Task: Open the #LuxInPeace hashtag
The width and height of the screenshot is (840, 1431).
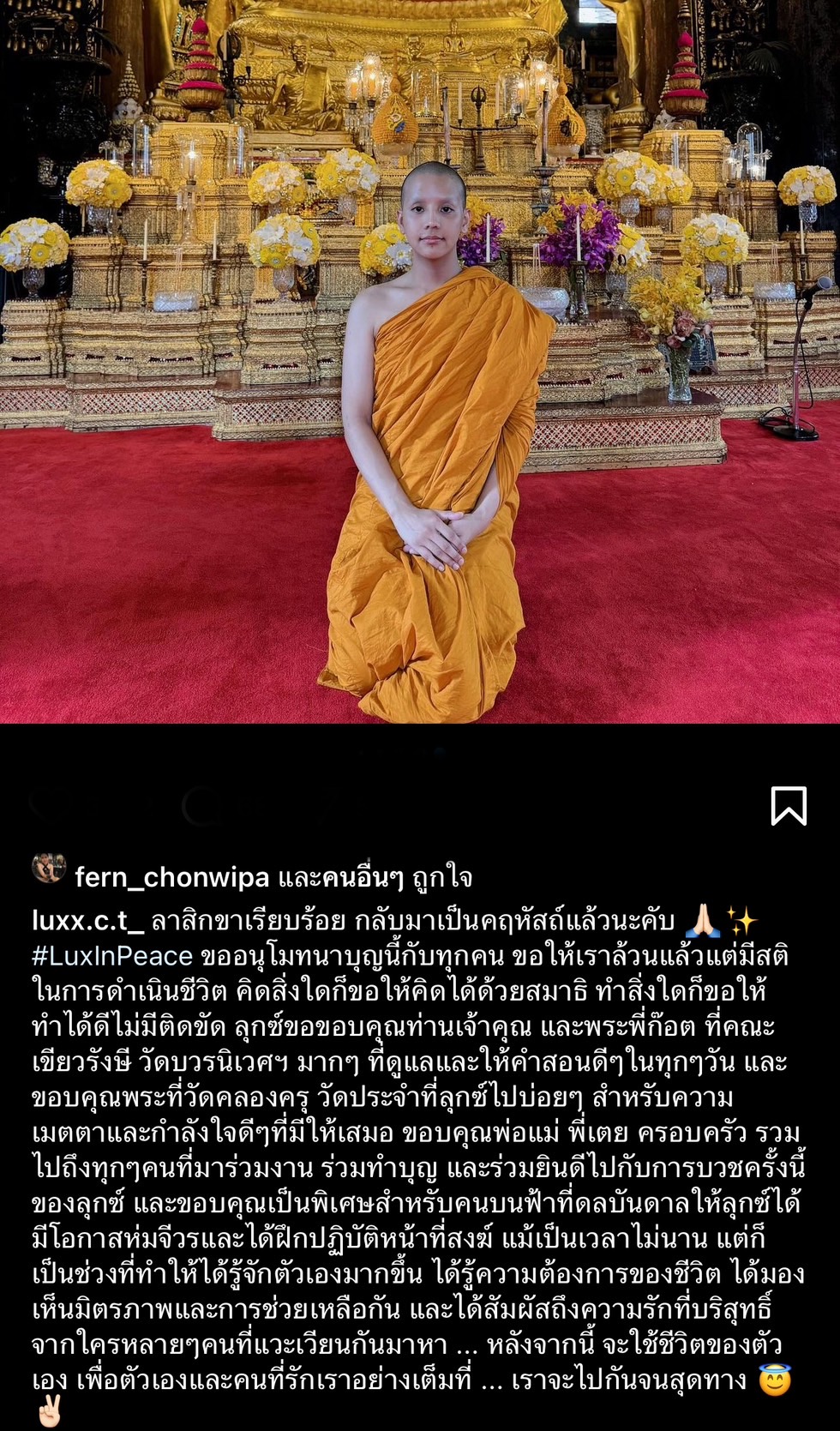Action: 112,956
